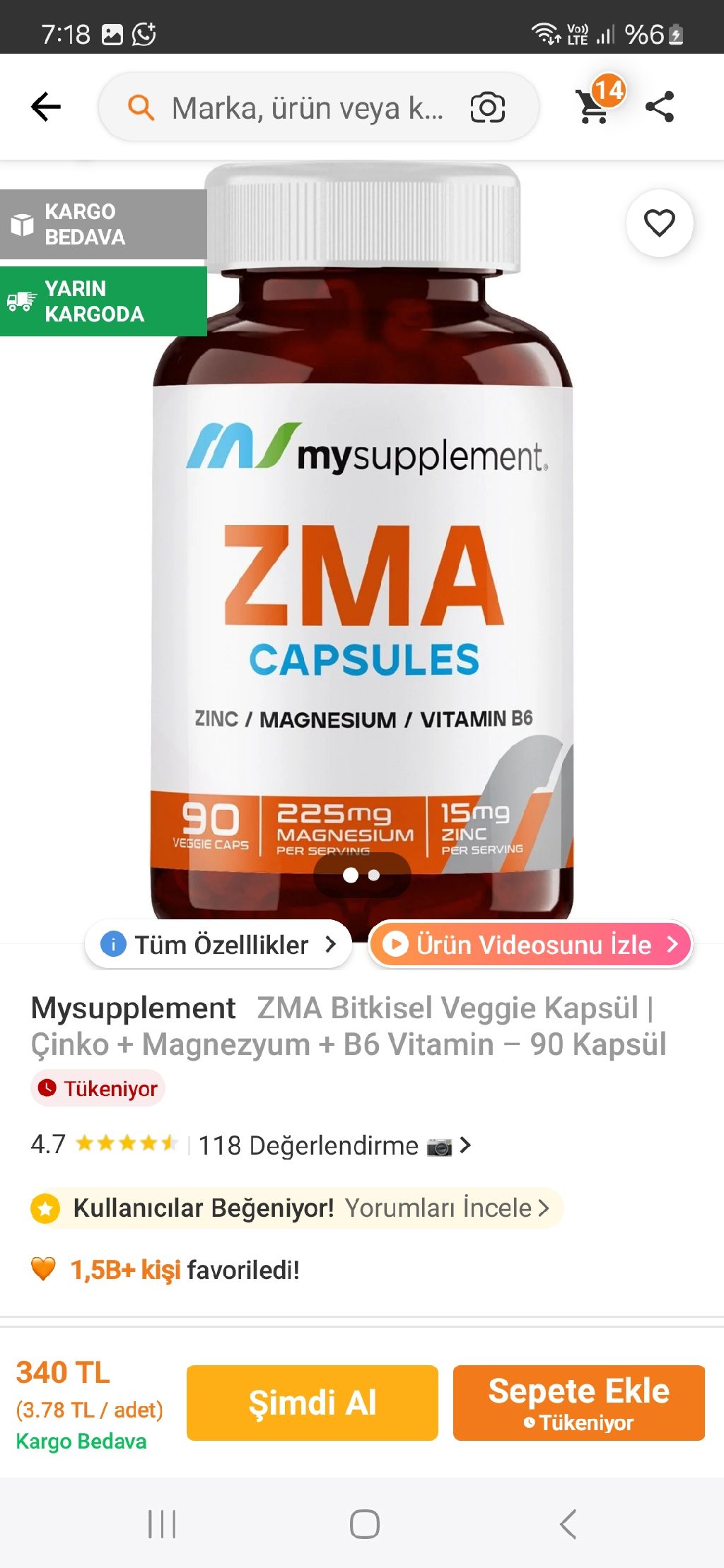Go back using the top arrow

pyautogui.click(x=46, y=107)
